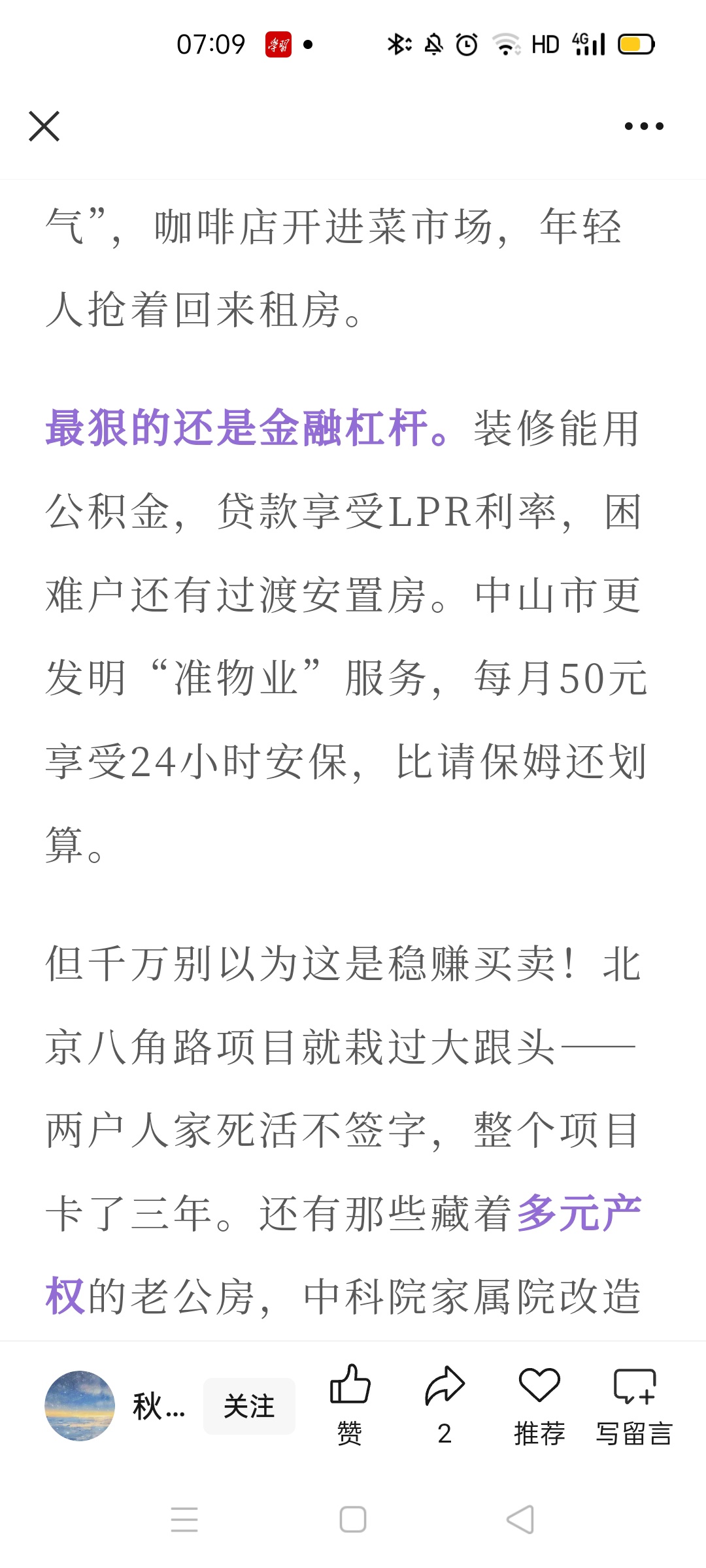This screenshot has height=1568, width=706.
Task: Like the article with 赞
Action: pos(350,1405)
